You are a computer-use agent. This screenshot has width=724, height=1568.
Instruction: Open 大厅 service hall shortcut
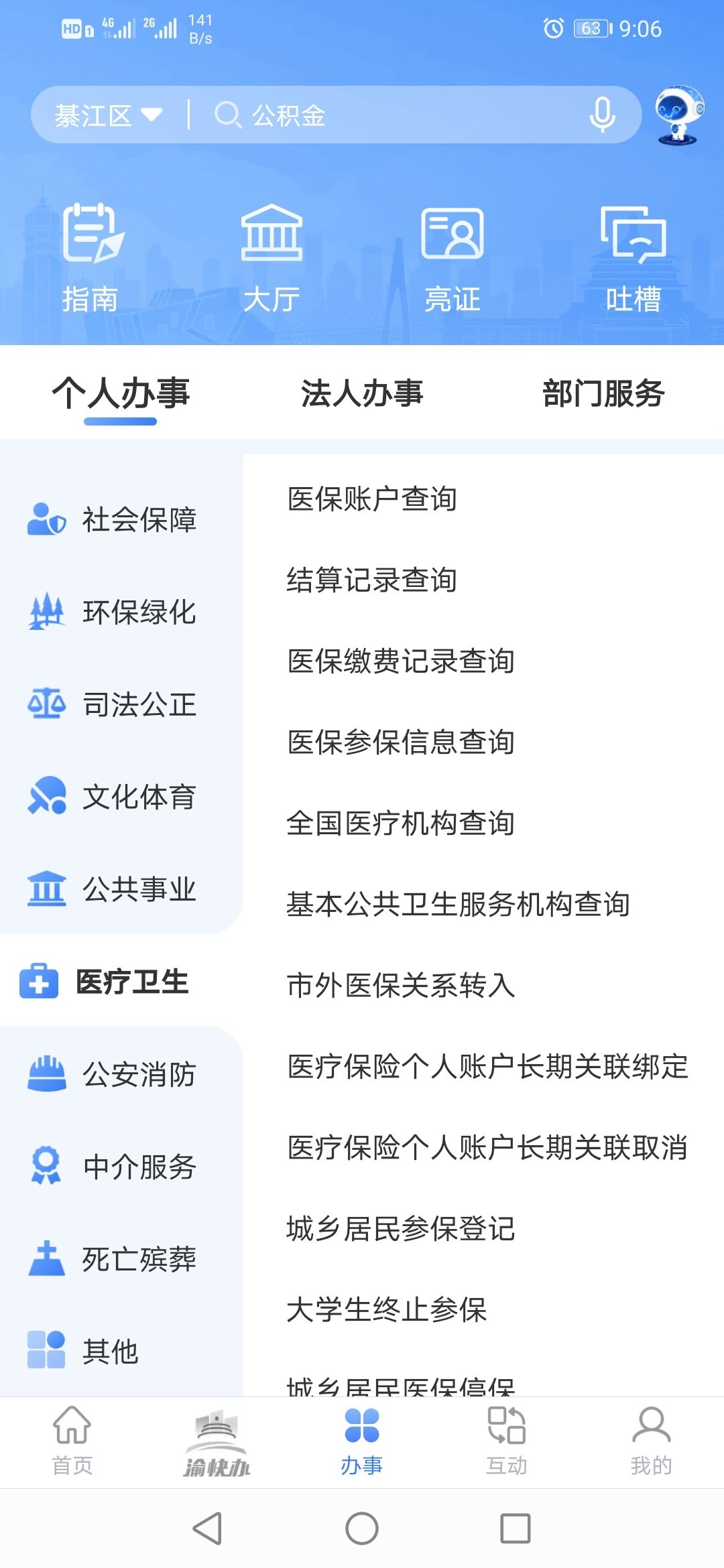271,258
